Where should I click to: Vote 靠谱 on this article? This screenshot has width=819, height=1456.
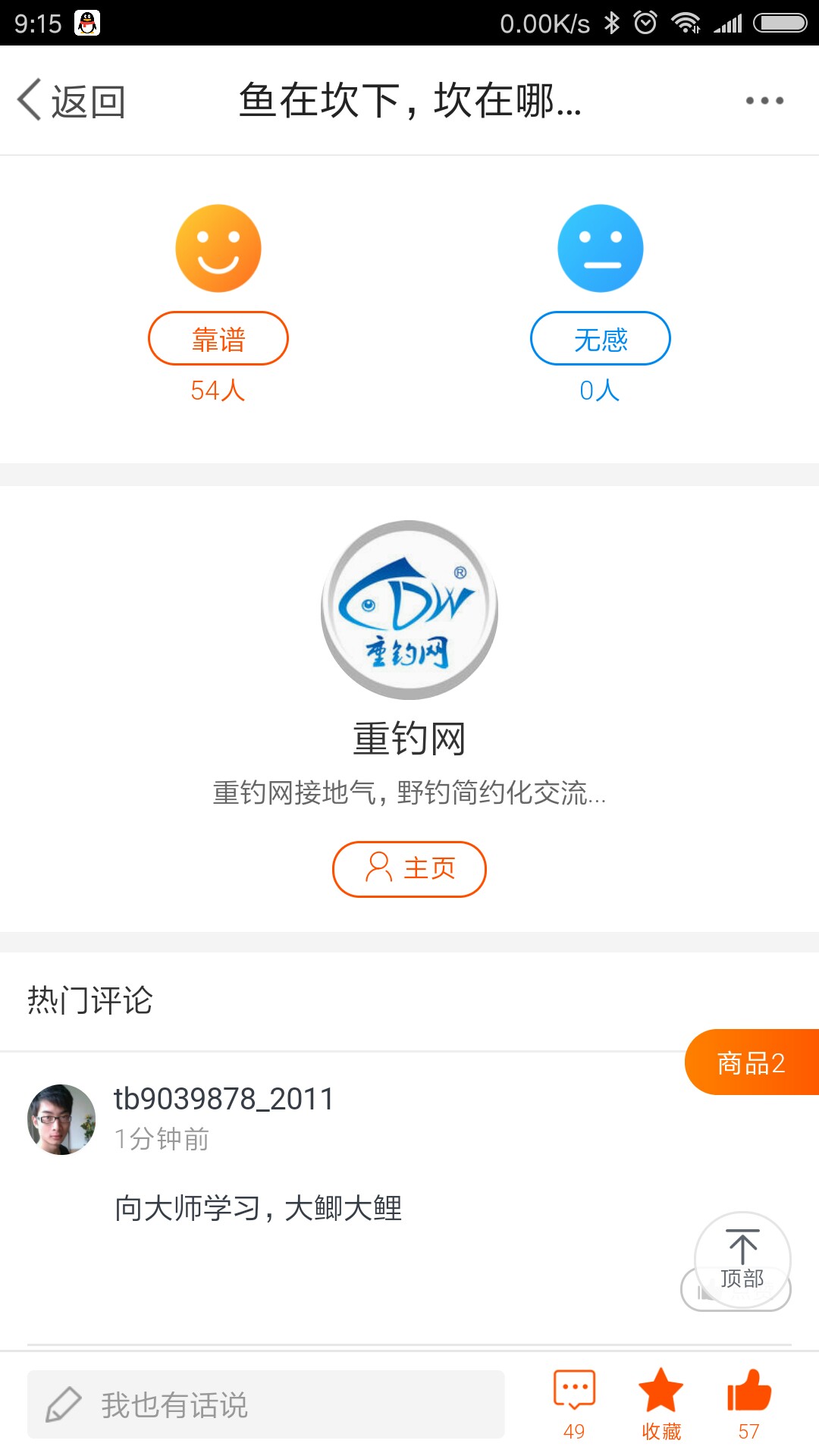click(218, 338)
